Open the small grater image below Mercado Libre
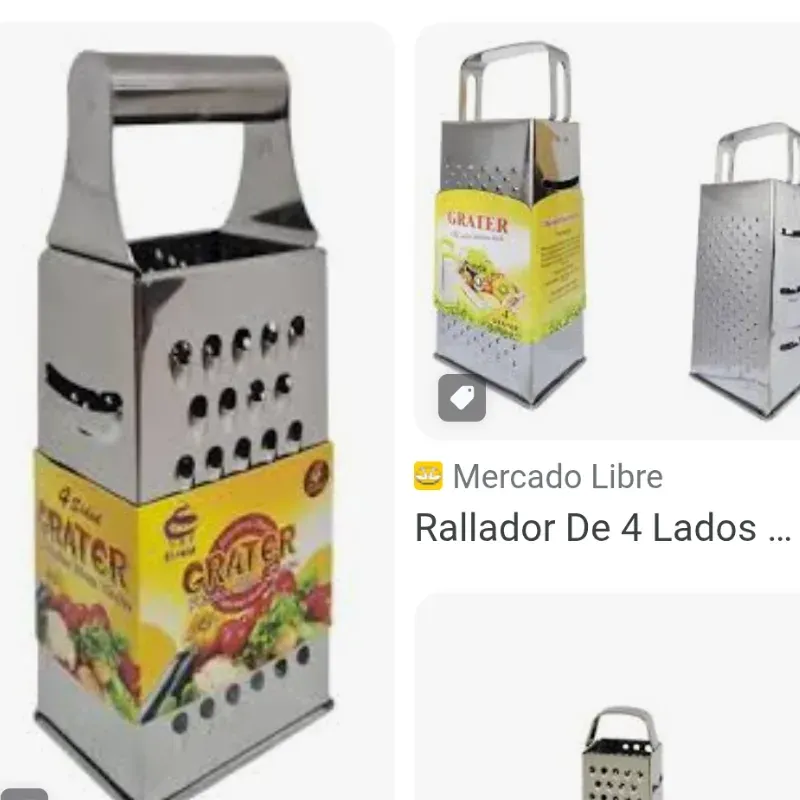 [620, 750]
